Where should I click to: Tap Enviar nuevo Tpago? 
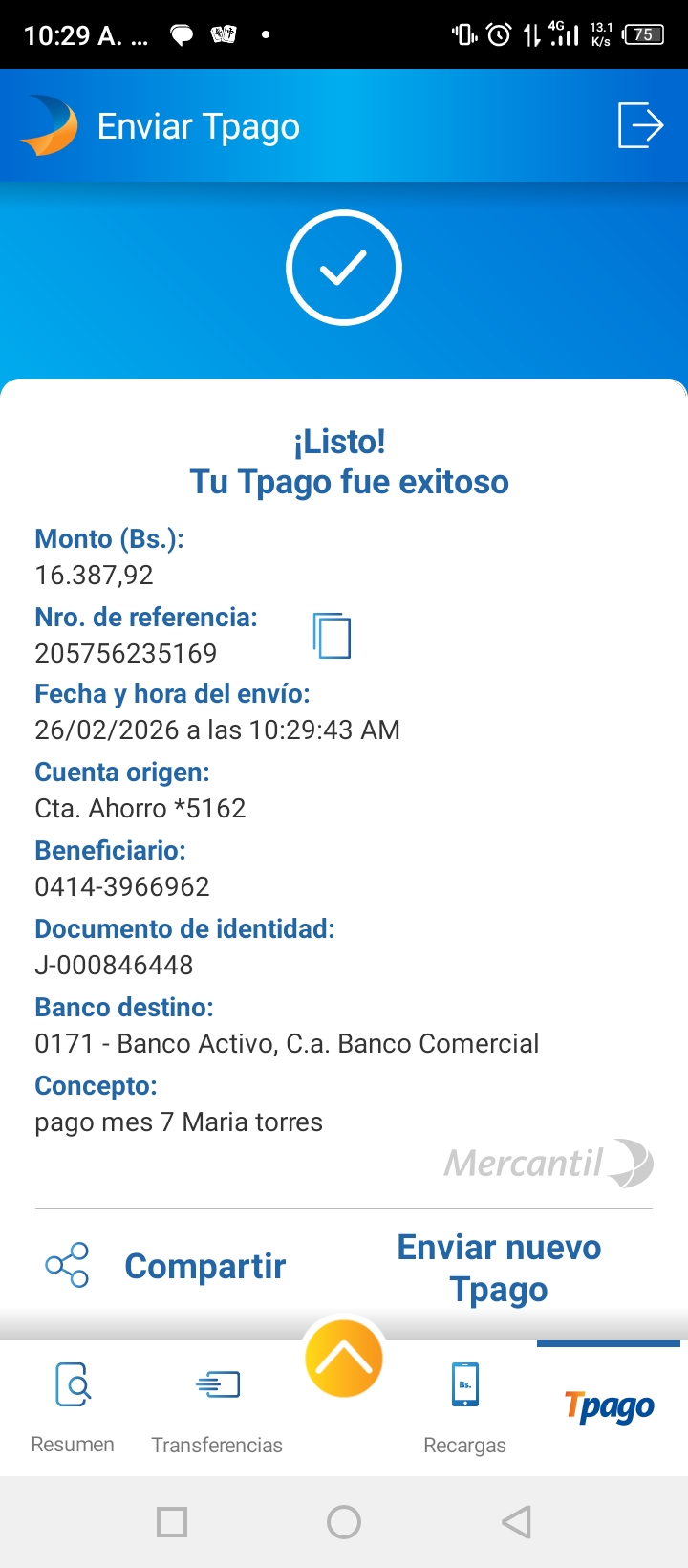pyautogui.click(x=499, y=1268)
